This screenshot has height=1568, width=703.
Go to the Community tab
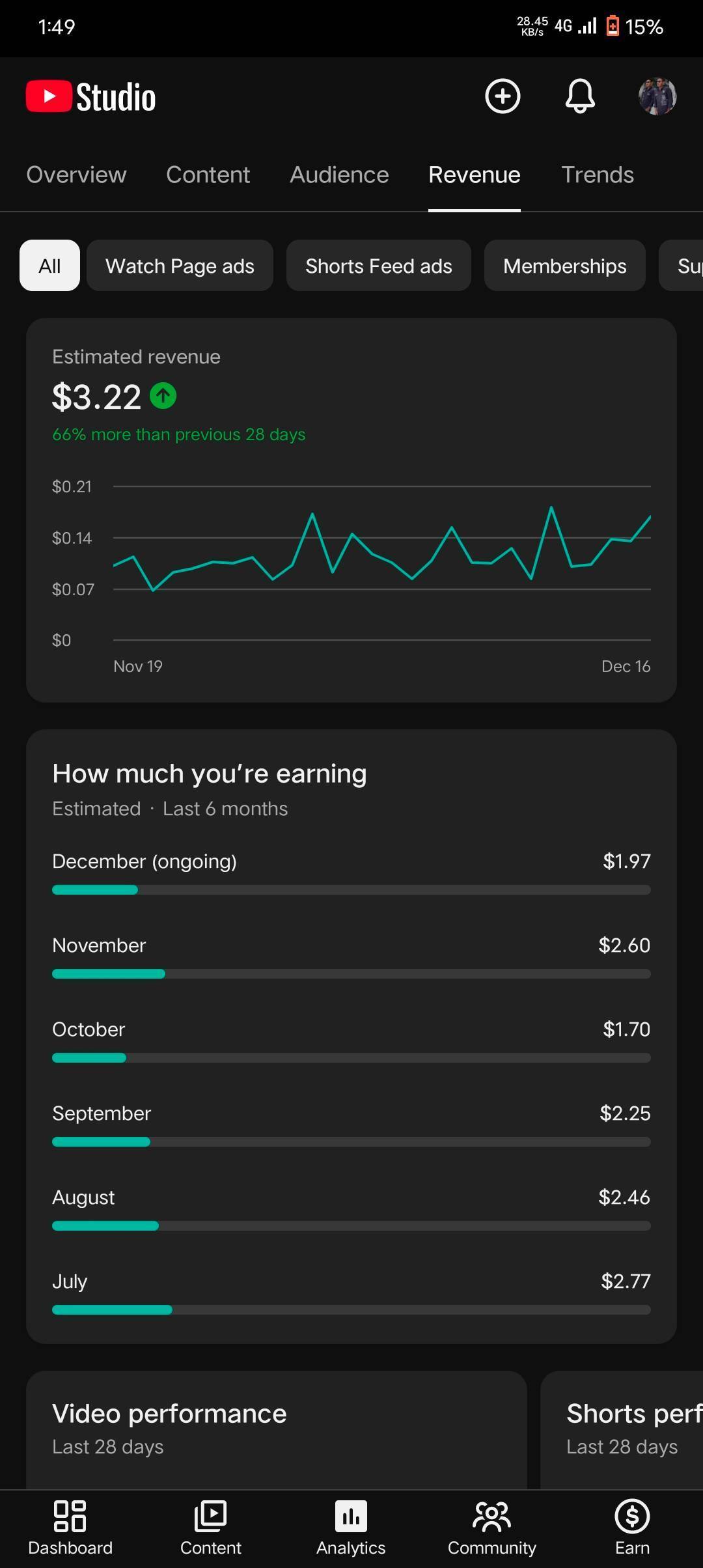coord(491,1528)
